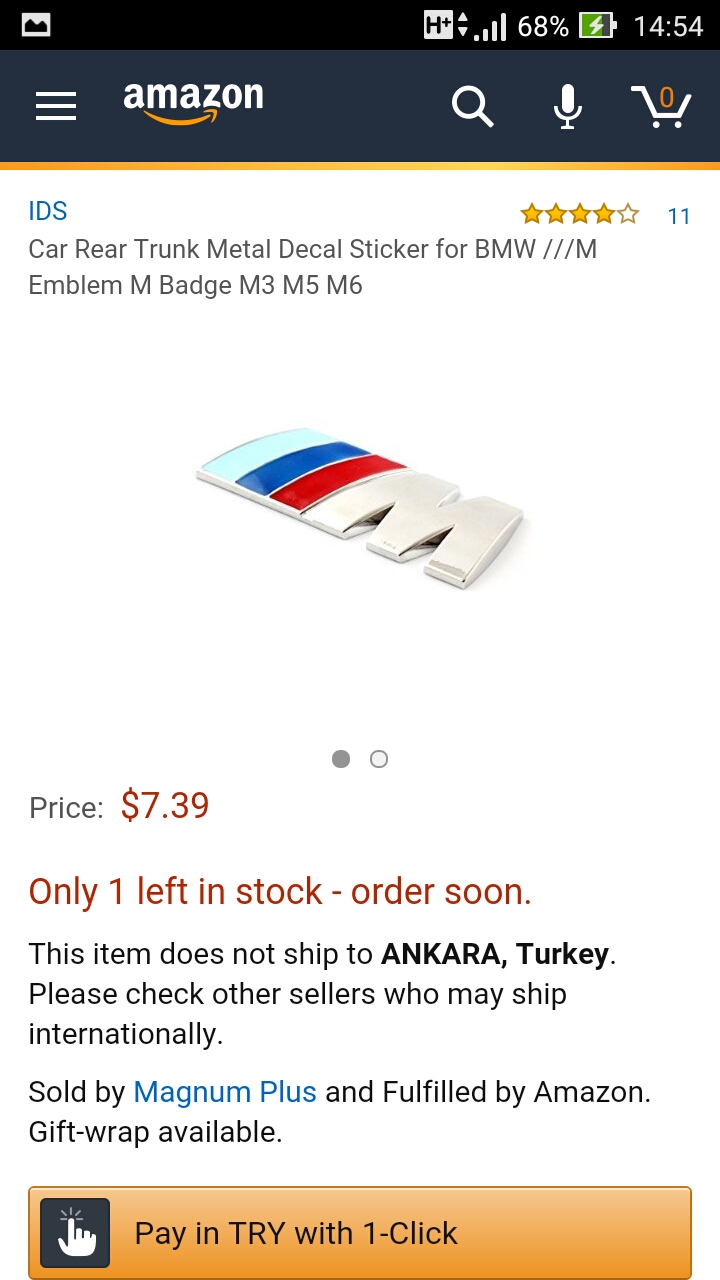Open the search magnifier icon
The width and height of the screenshot is (720, 1280).
[472, 105]
